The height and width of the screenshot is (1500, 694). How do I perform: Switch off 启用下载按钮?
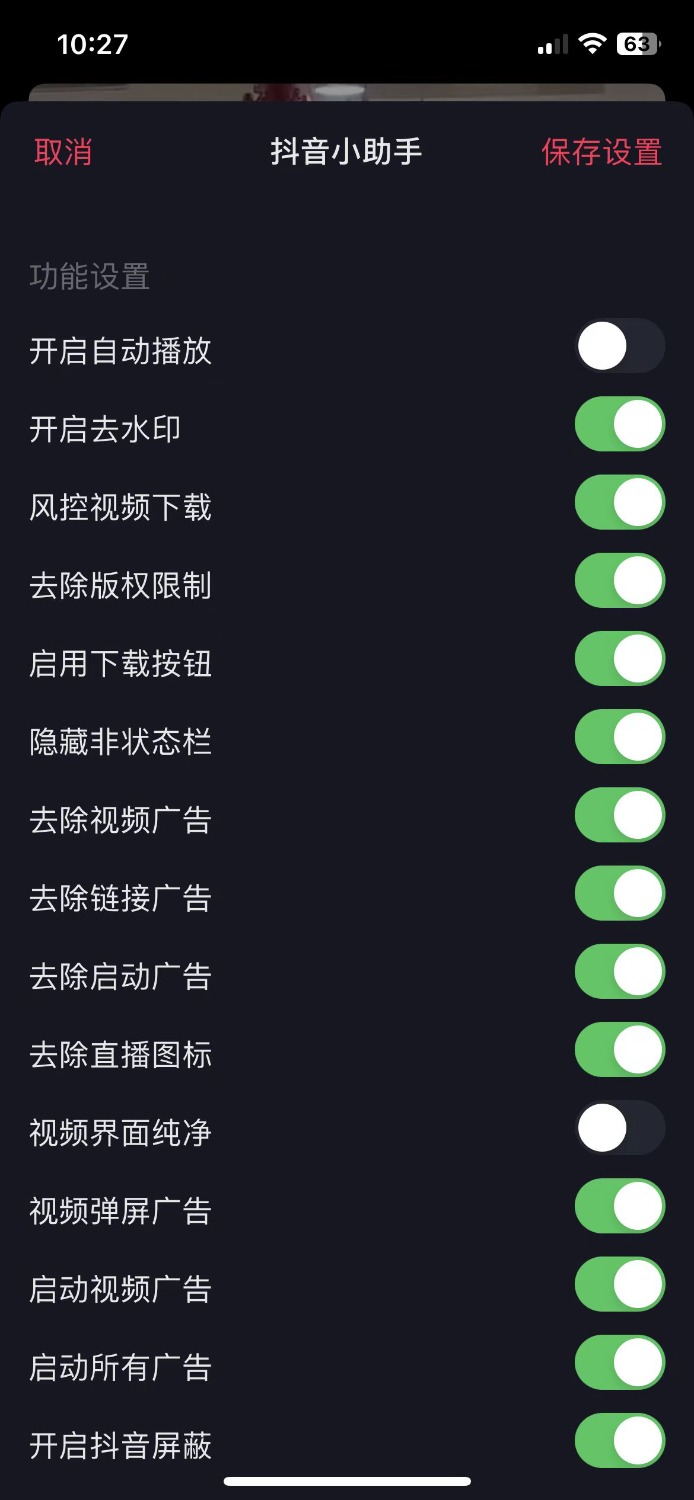pos(619,658)
